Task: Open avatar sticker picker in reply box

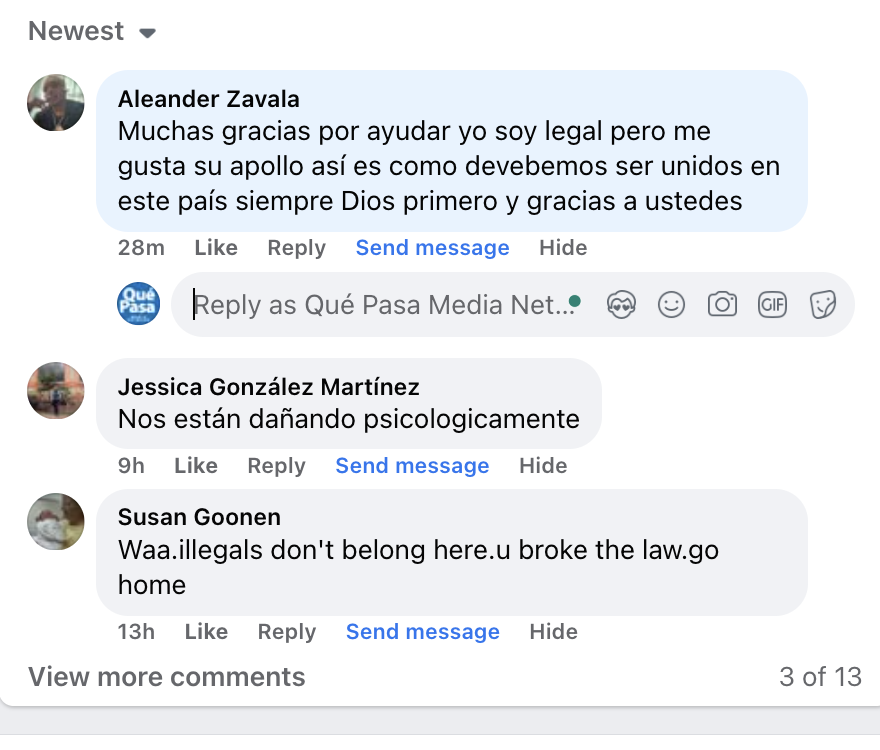Action: pos(622,305)
